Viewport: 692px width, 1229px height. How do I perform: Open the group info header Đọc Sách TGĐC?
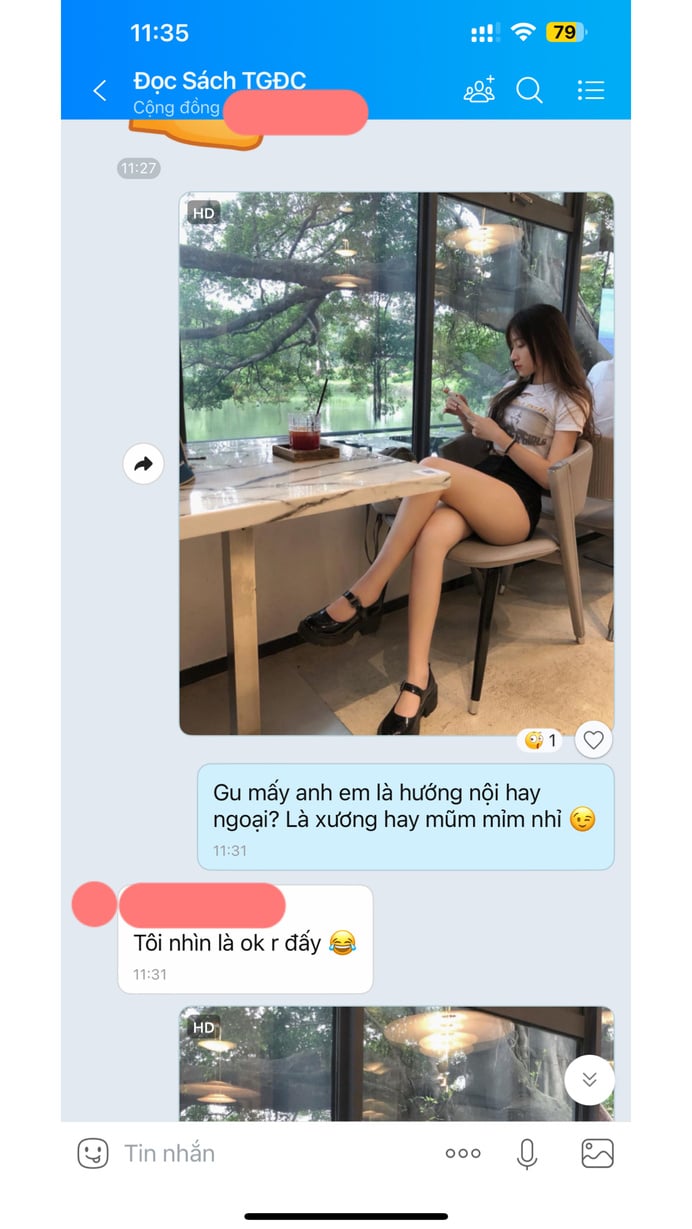(x=220, y=82)
